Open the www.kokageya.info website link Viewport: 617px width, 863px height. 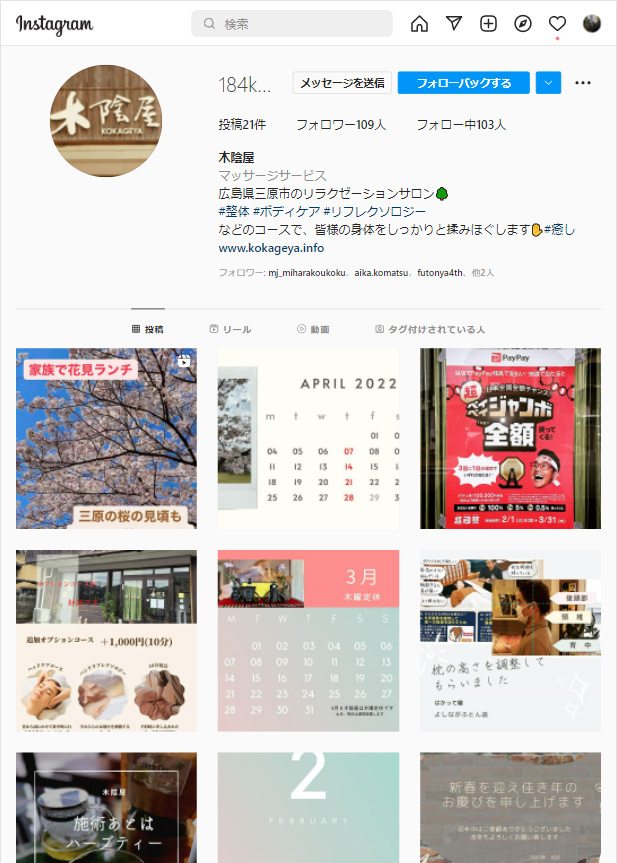tap(271, 248)
